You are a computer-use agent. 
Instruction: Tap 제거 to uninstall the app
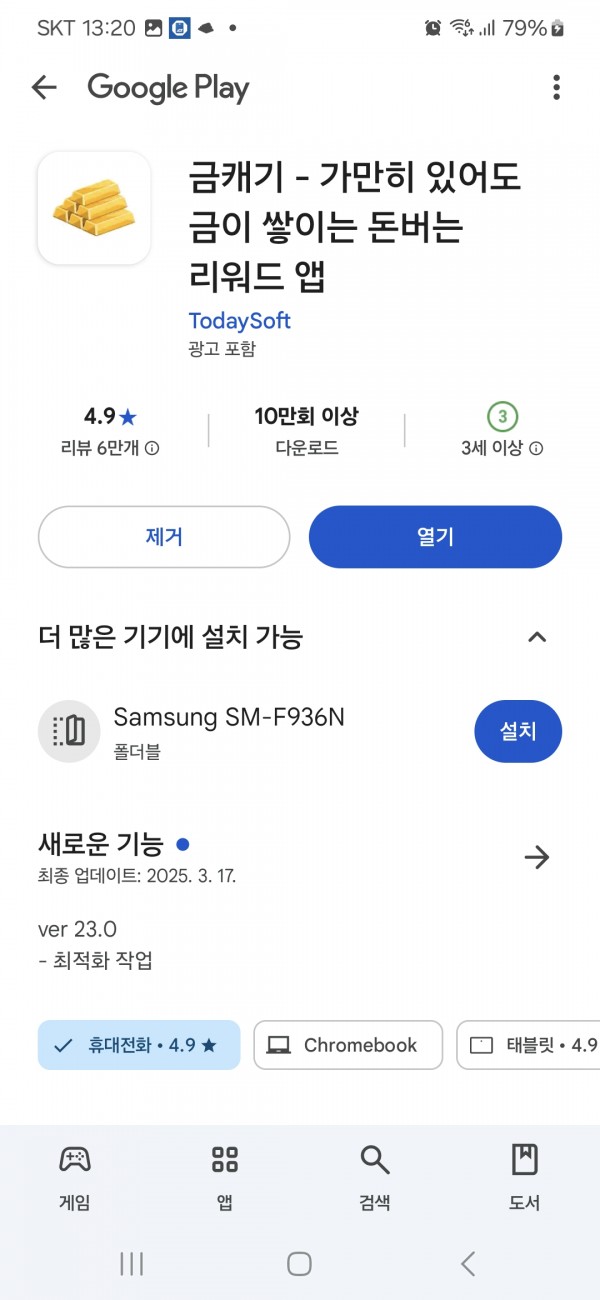pos(164,537)
